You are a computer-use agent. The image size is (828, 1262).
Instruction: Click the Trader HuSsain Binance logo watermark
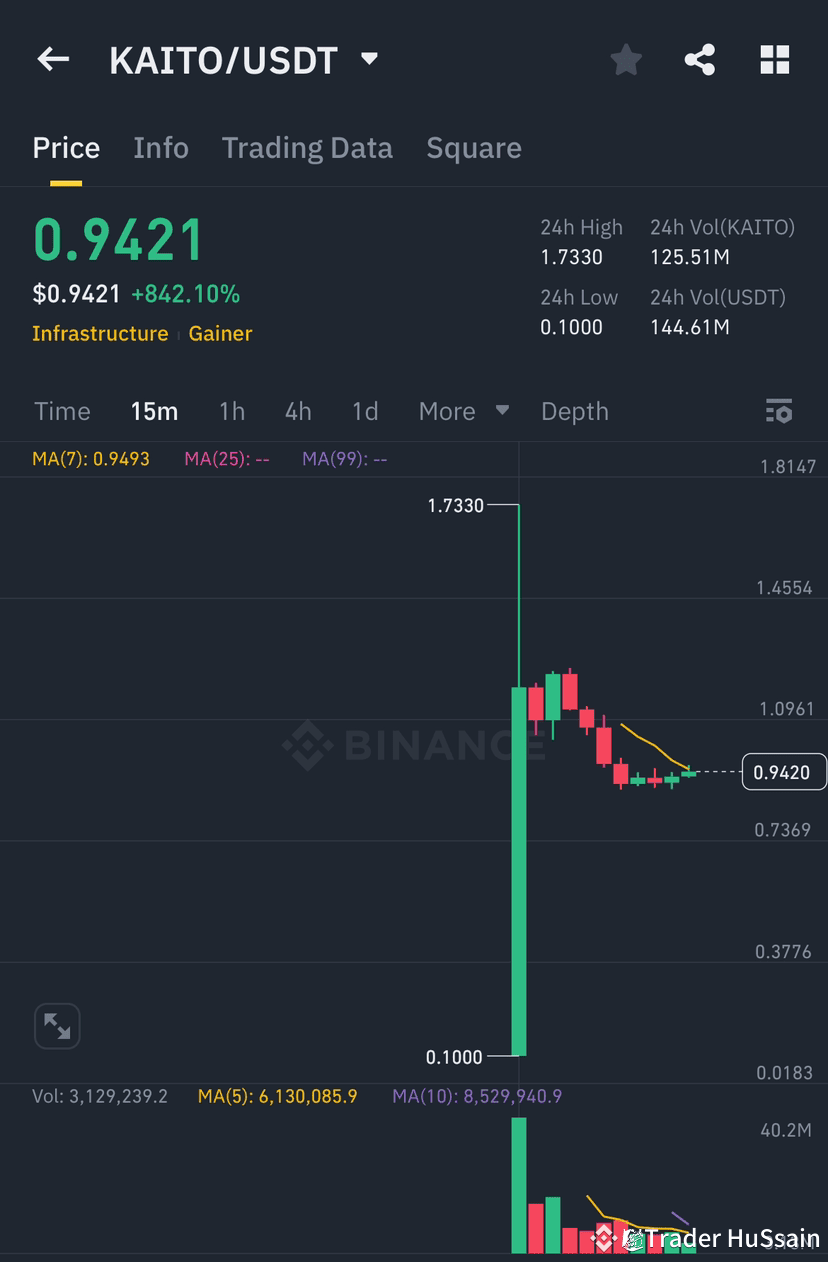pos(604,1238)
